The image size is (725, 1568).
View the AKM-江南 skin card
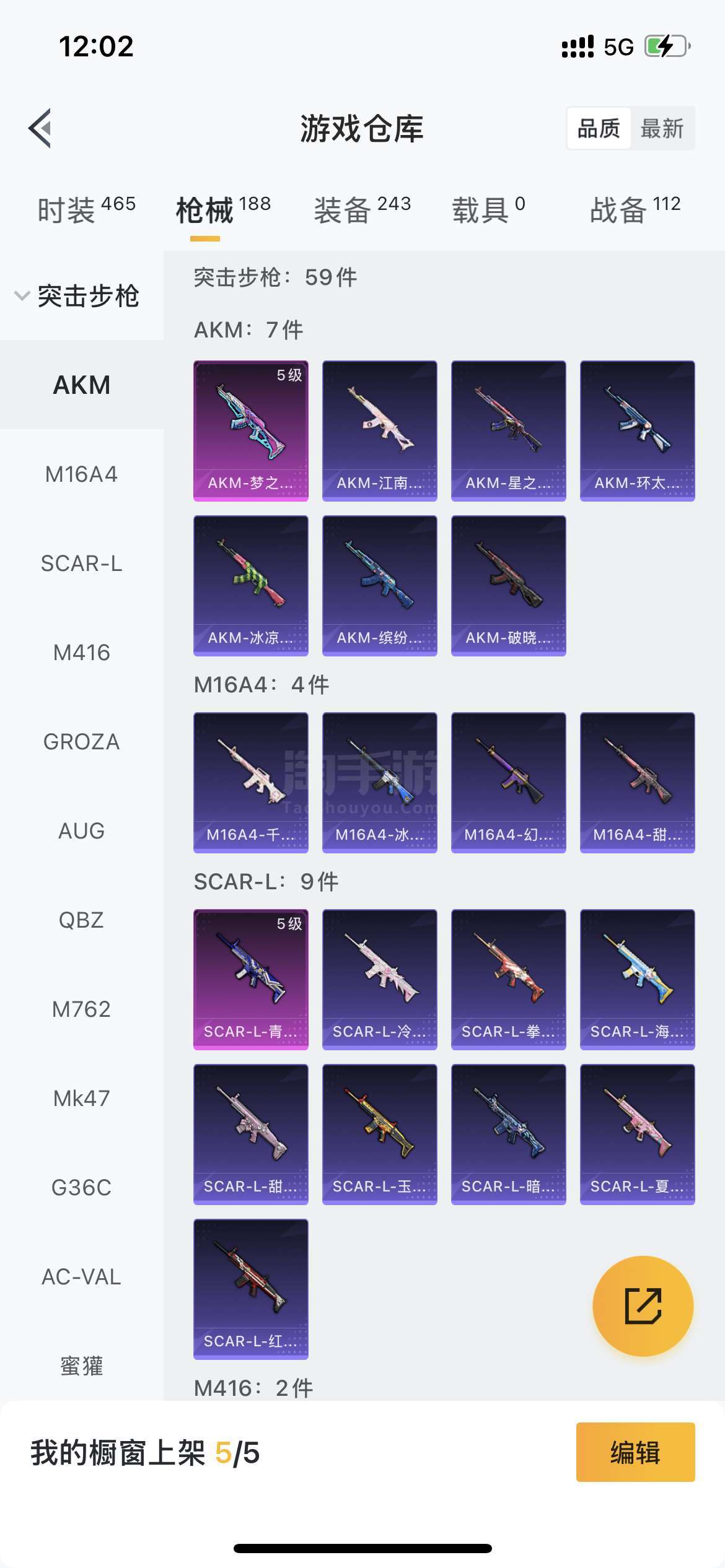pos(380,431)
